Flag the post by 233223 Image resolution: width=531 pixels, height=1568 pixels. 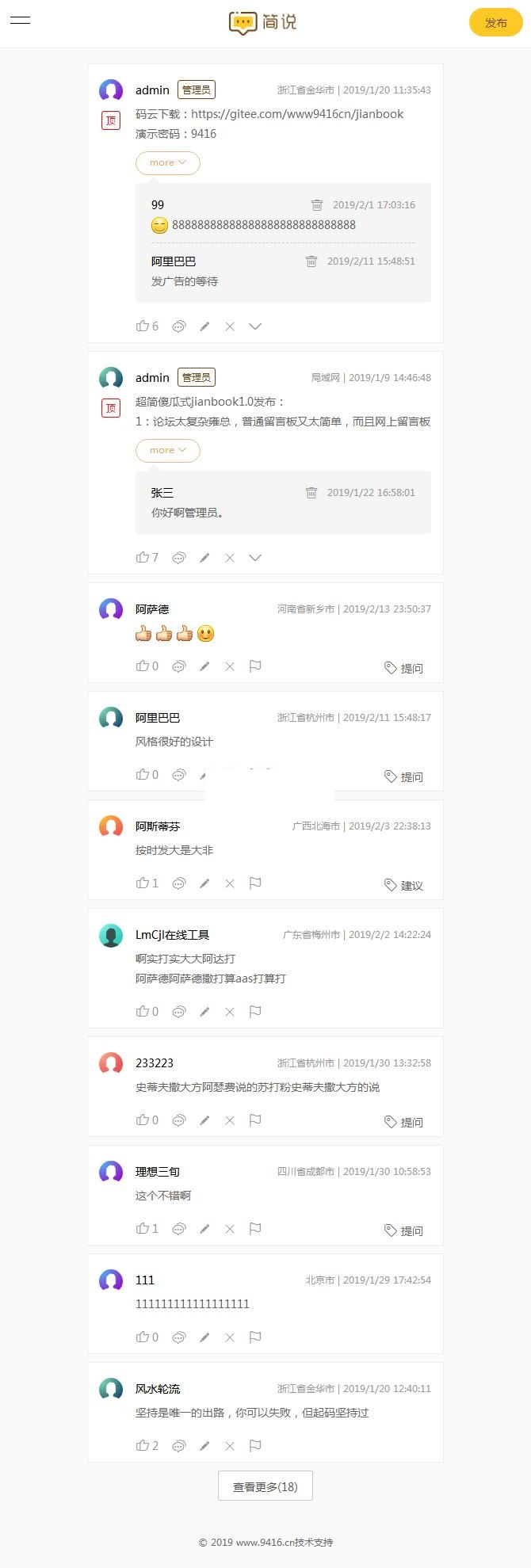click(x=255, y=1120)
